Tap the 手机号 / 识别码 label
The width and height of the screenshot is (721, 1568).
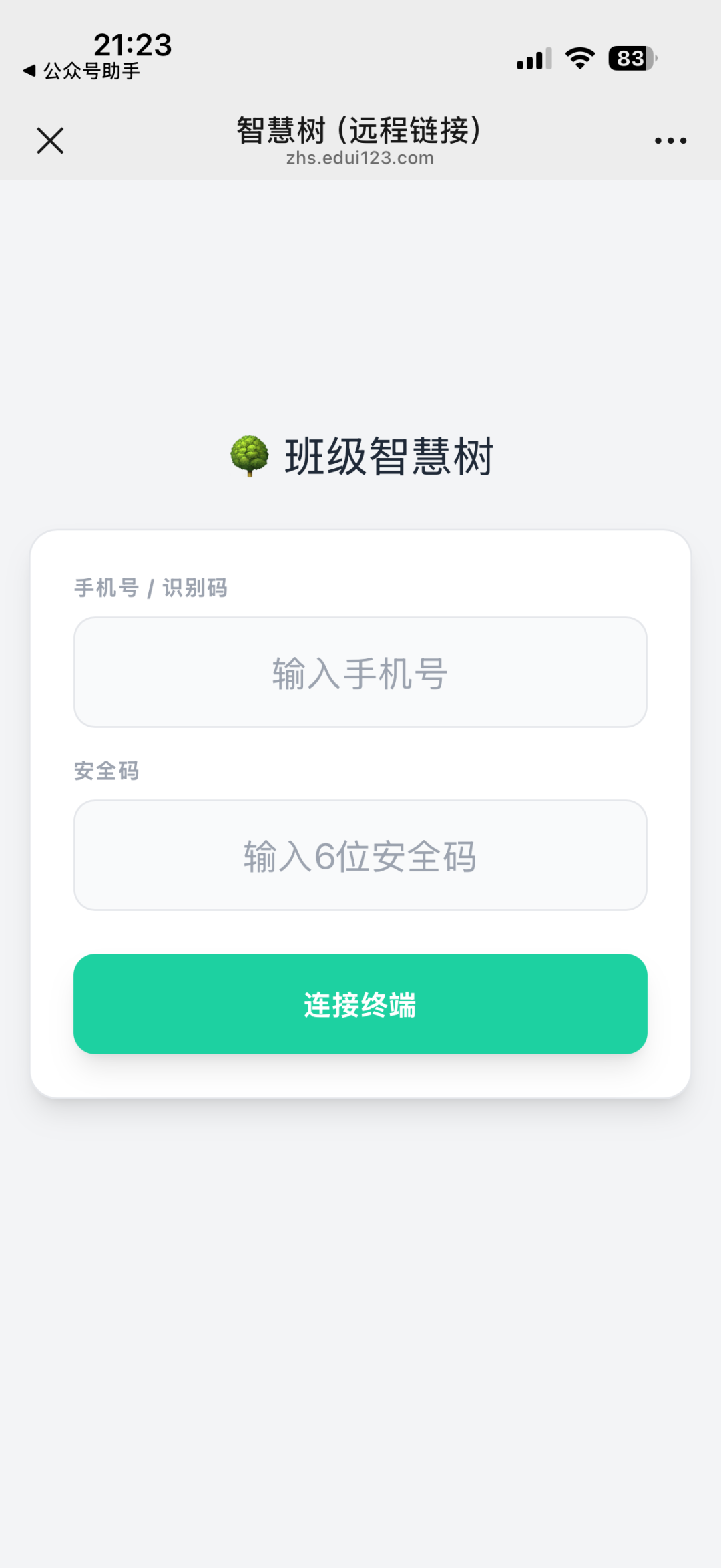coord(150,588)
